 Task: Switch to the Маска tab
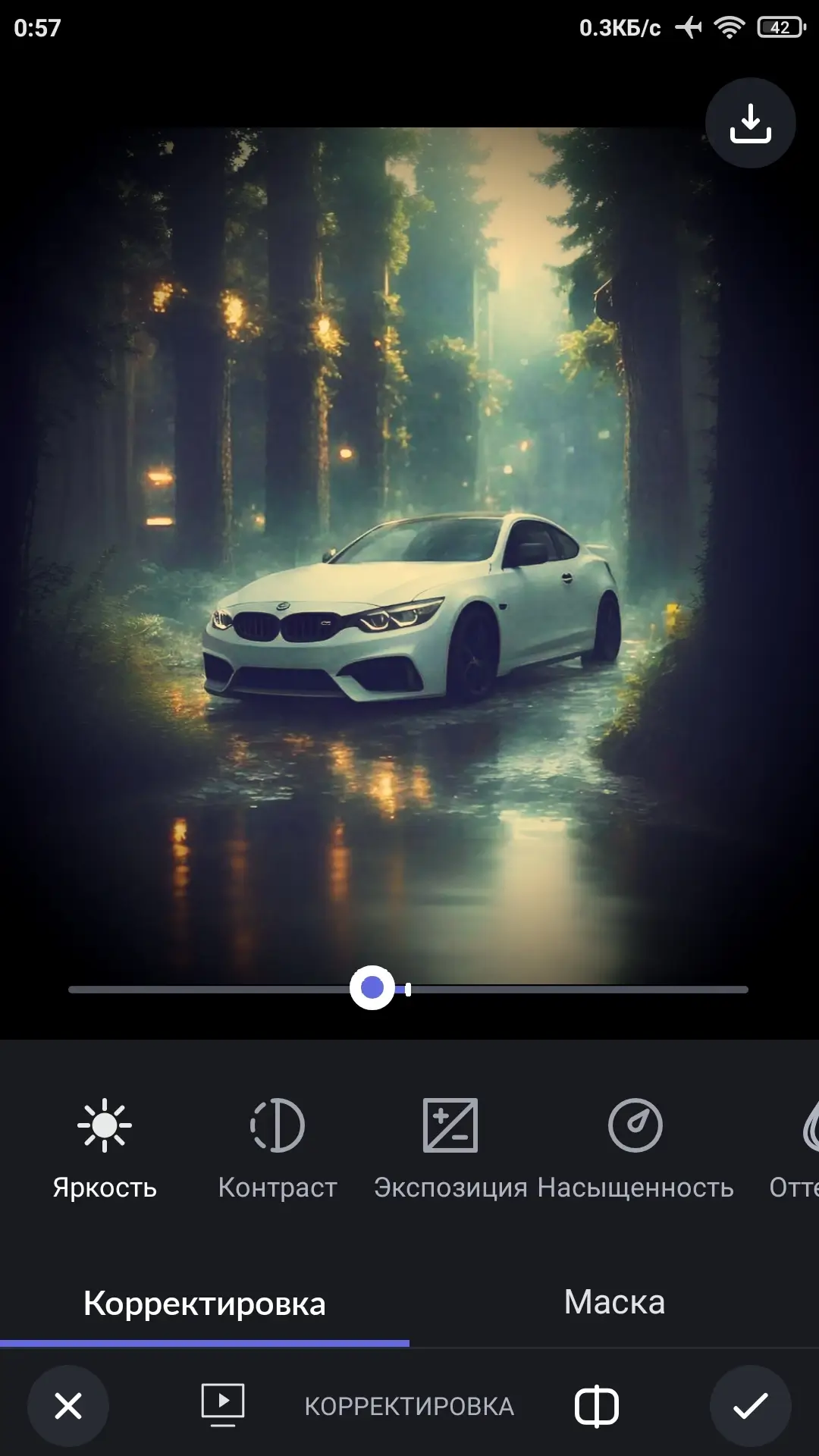[614, 1302]
